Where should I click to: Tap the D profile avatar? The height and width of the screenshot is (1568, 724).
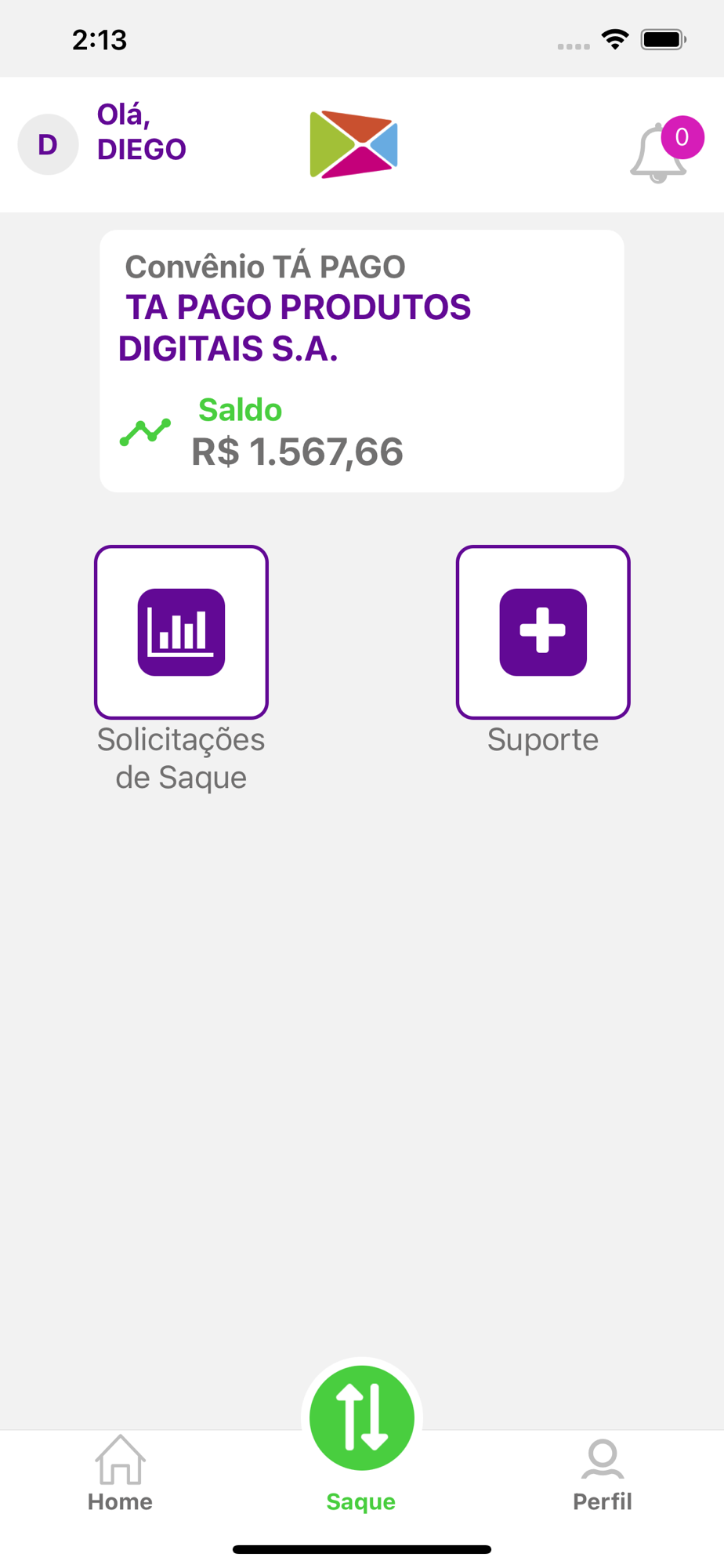48,144
